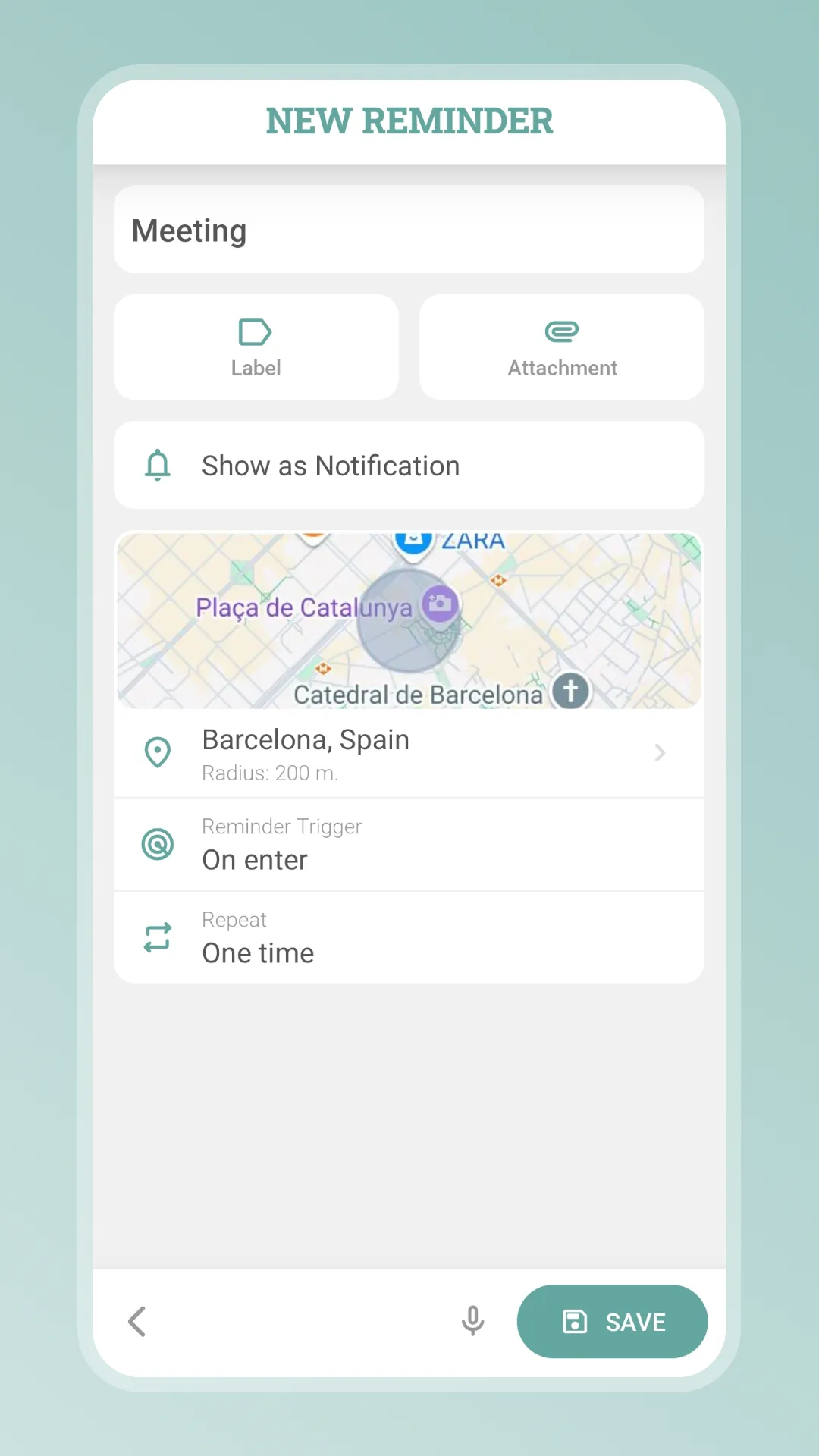This screenshot has height=1456, width=819.
Task: Click the Meeting title input field
Action: pos(409,230)
